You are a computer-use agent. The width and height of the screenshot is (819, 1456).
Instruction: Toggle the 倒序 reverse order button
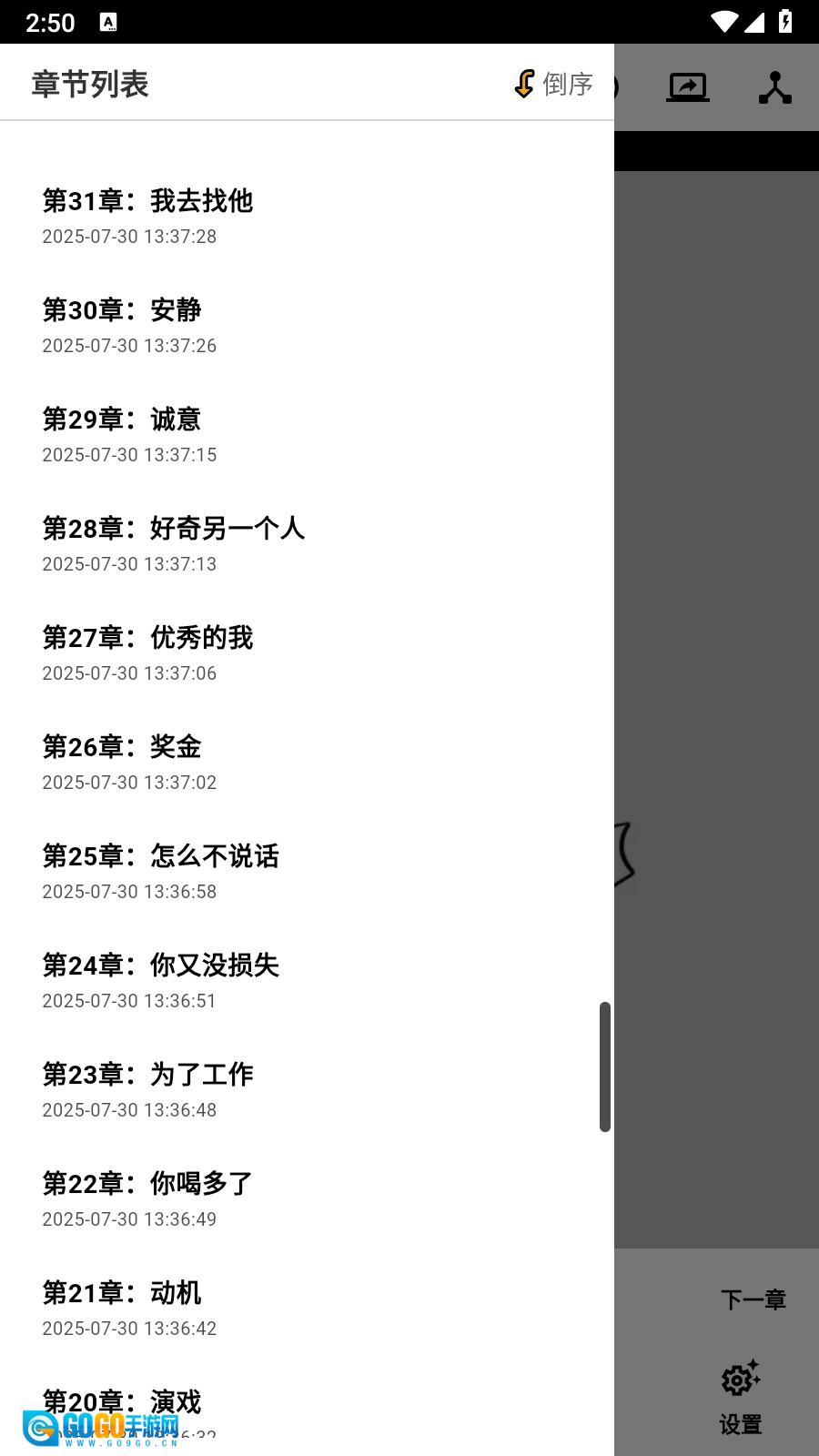[553, 84]
